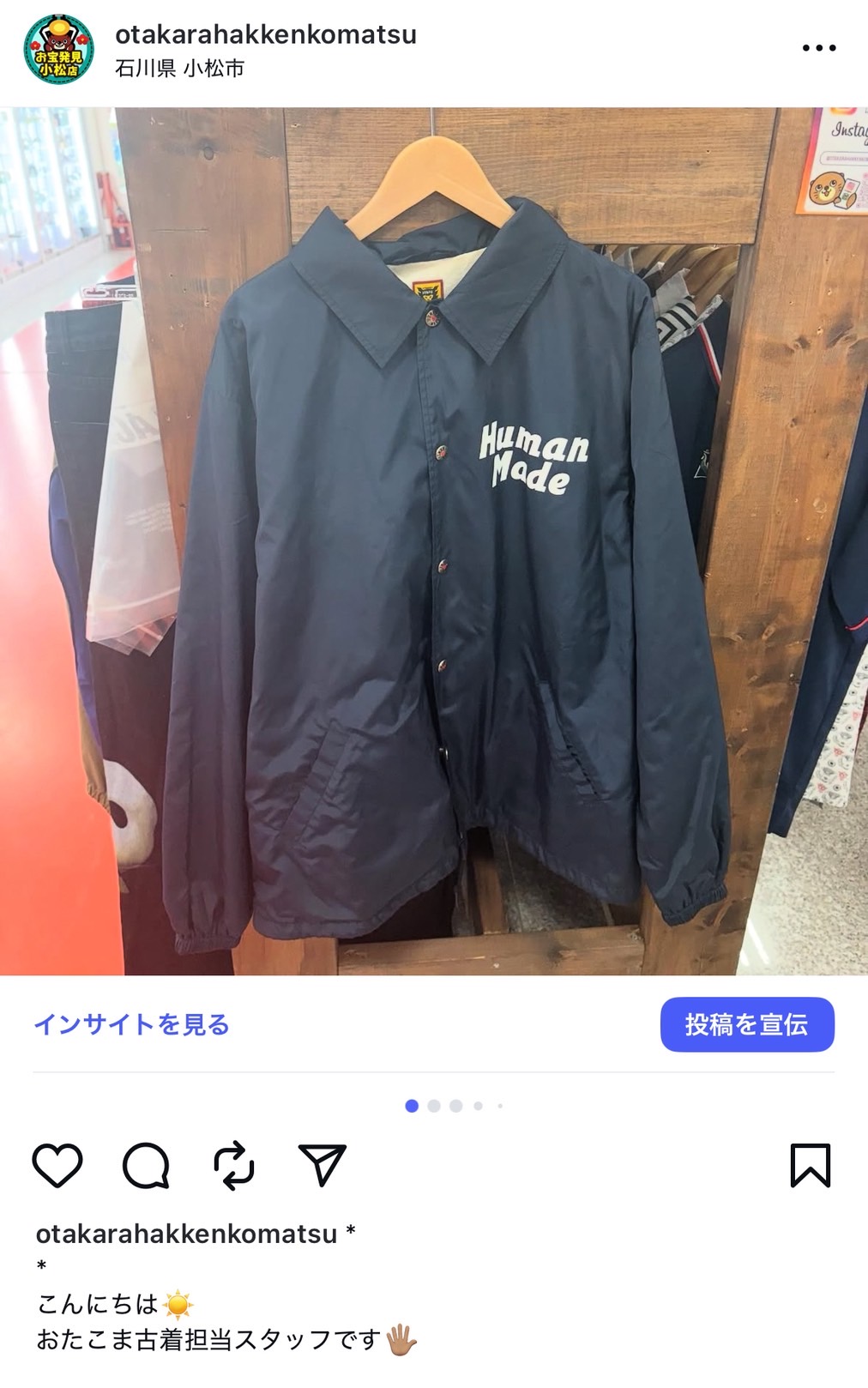The width and height of the screenshot is (868, 1388).
Task: Open otakarahakkenkomatsu profile picture
Action: click(x=58, y=50)
